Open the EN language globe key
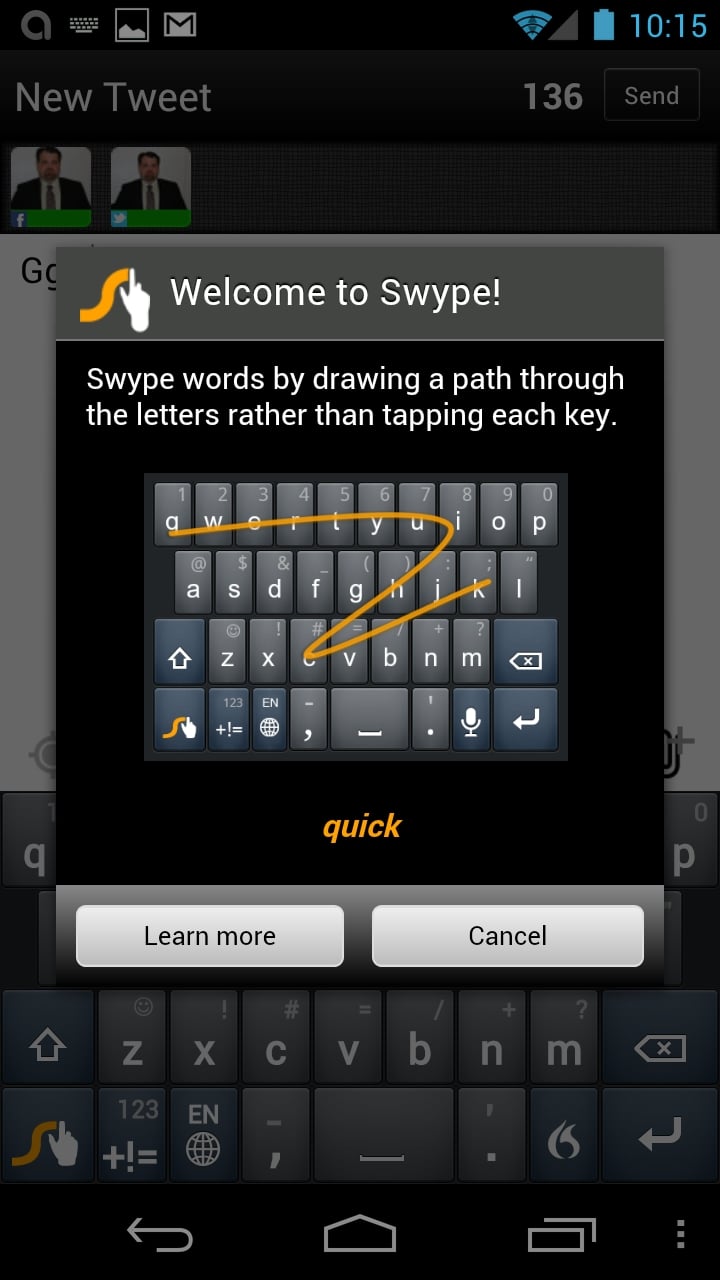The width and height of the screenshot is (720, 1280). coord(203,1136)
